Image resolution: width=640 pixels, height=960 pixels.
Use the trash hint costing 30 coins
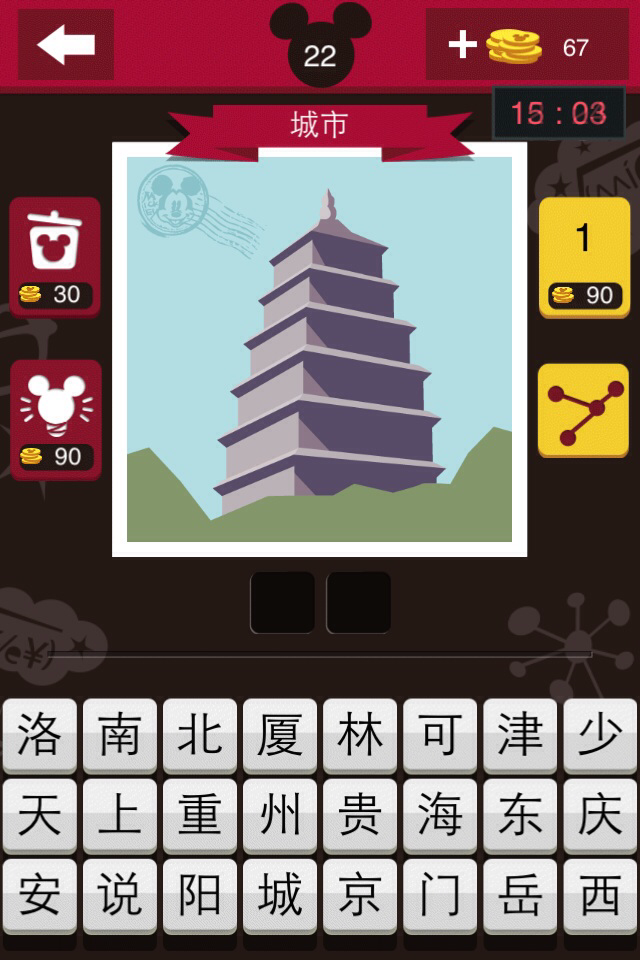(55, 255)
